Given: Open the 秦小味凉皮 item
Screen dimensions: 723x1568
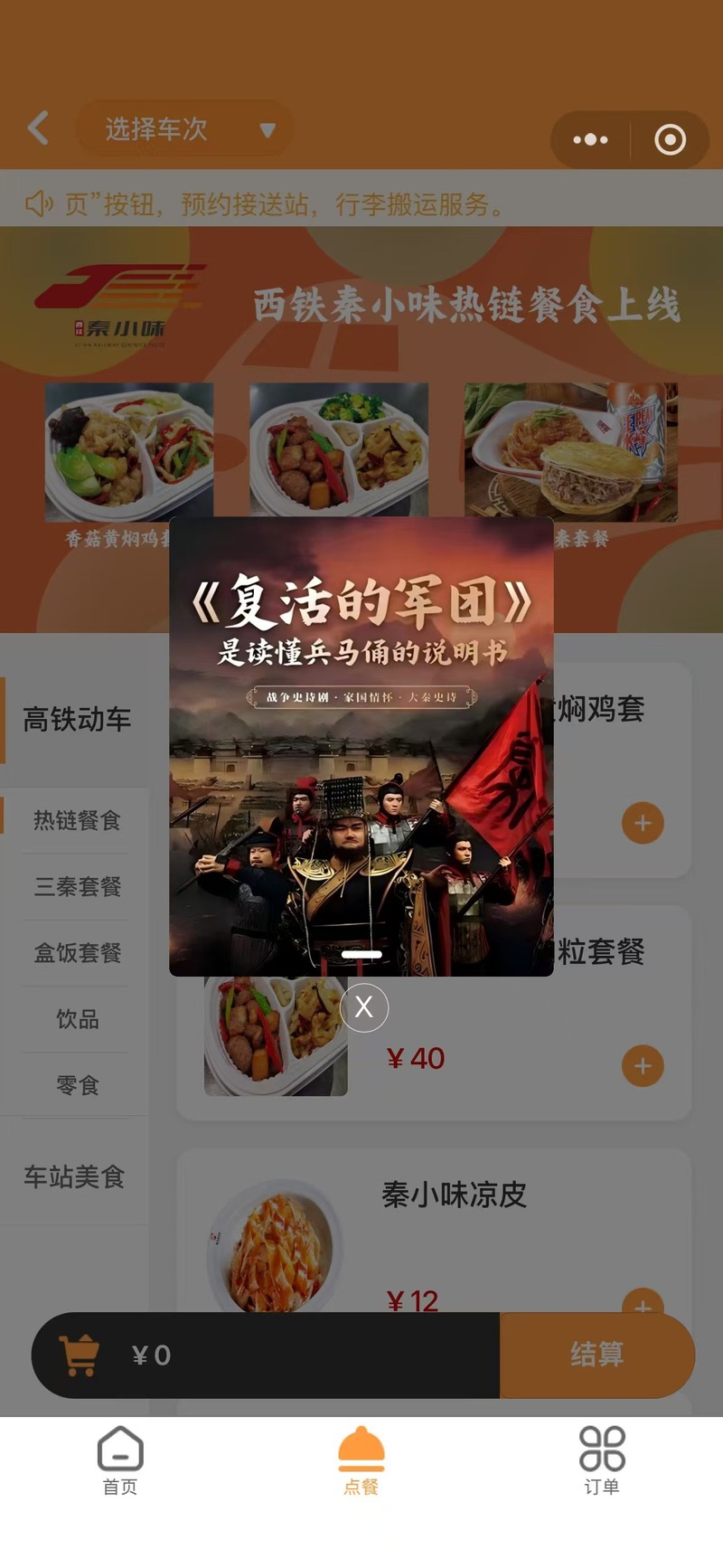Looking at the screenshot, I should tap(454, 1195).
